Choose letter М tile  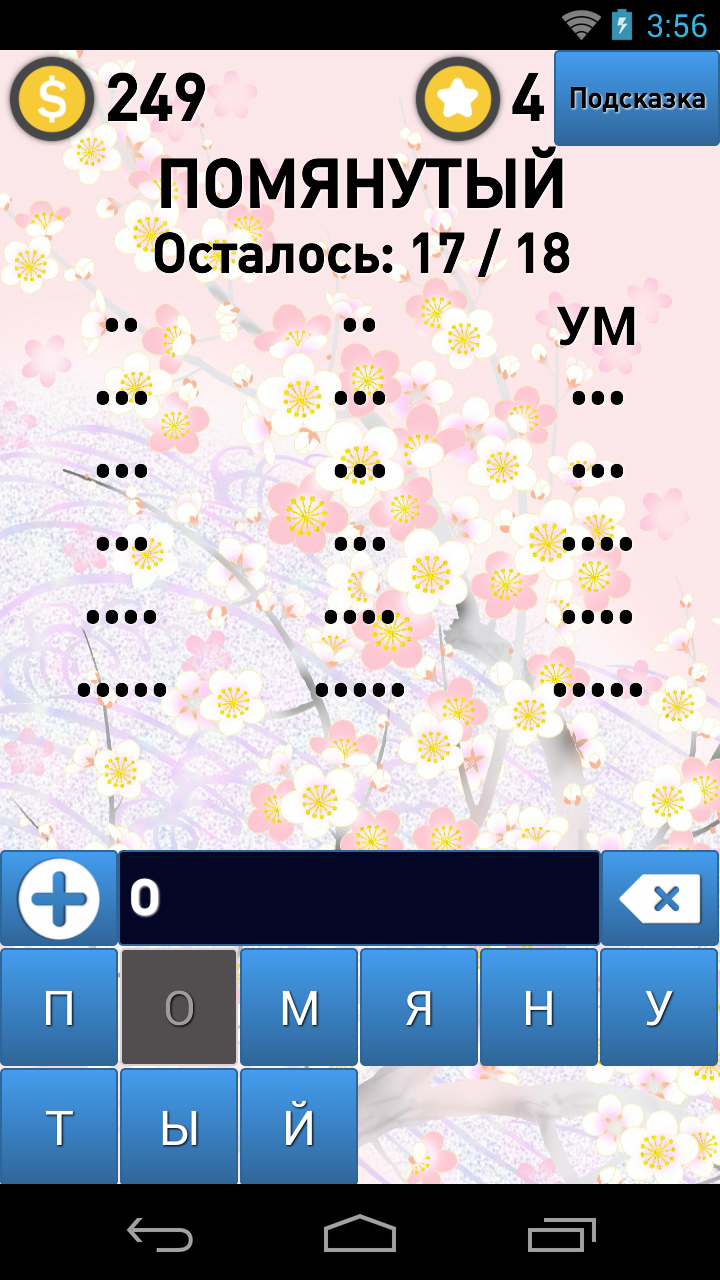tap(299, 1008)
